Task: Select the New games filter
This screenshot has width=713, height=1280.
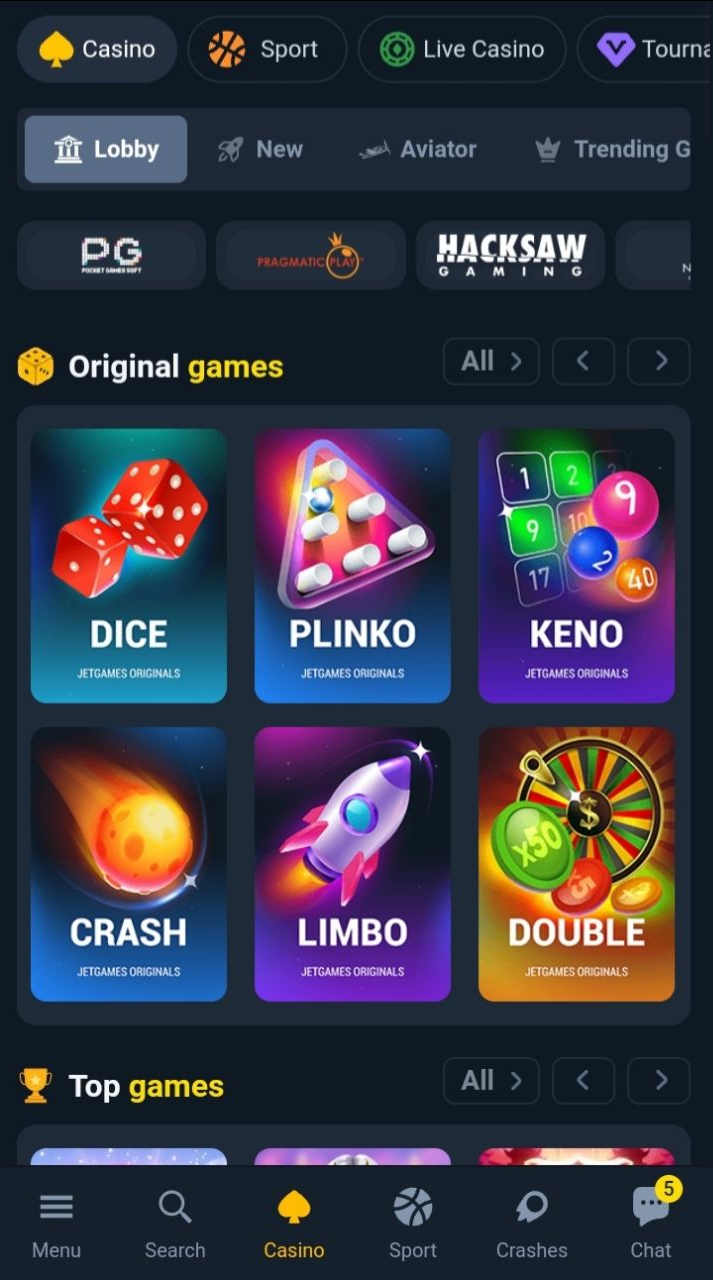Action: [x=260, y=149]
